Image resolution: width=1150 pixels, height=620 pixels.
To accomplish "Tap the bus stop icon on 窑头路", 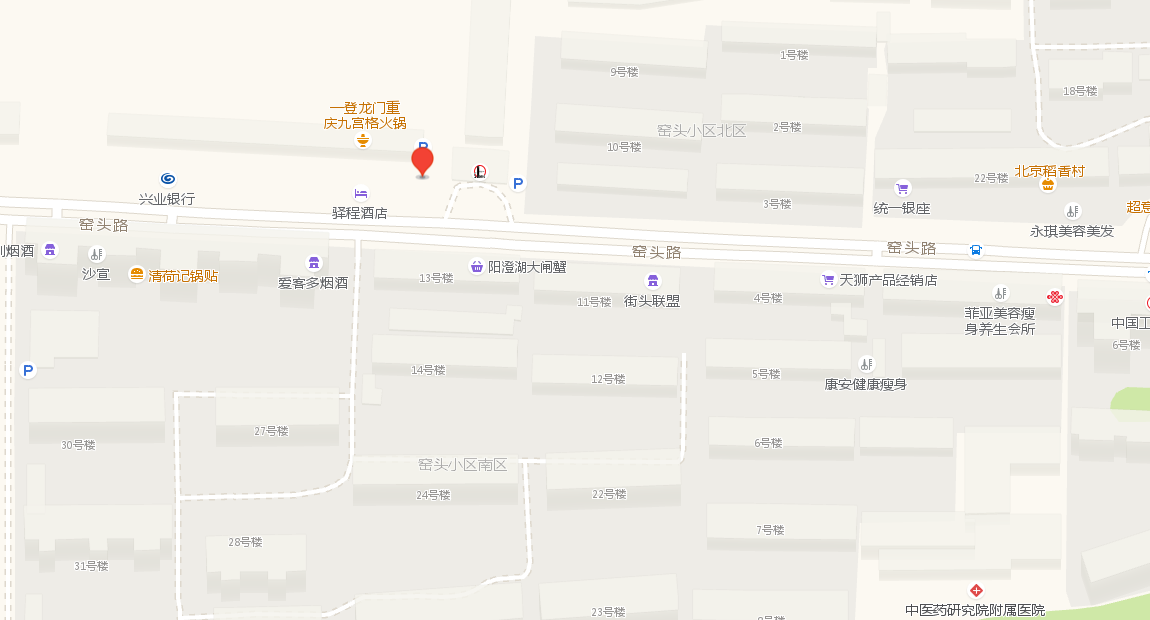I will click(x=976, y=250).
